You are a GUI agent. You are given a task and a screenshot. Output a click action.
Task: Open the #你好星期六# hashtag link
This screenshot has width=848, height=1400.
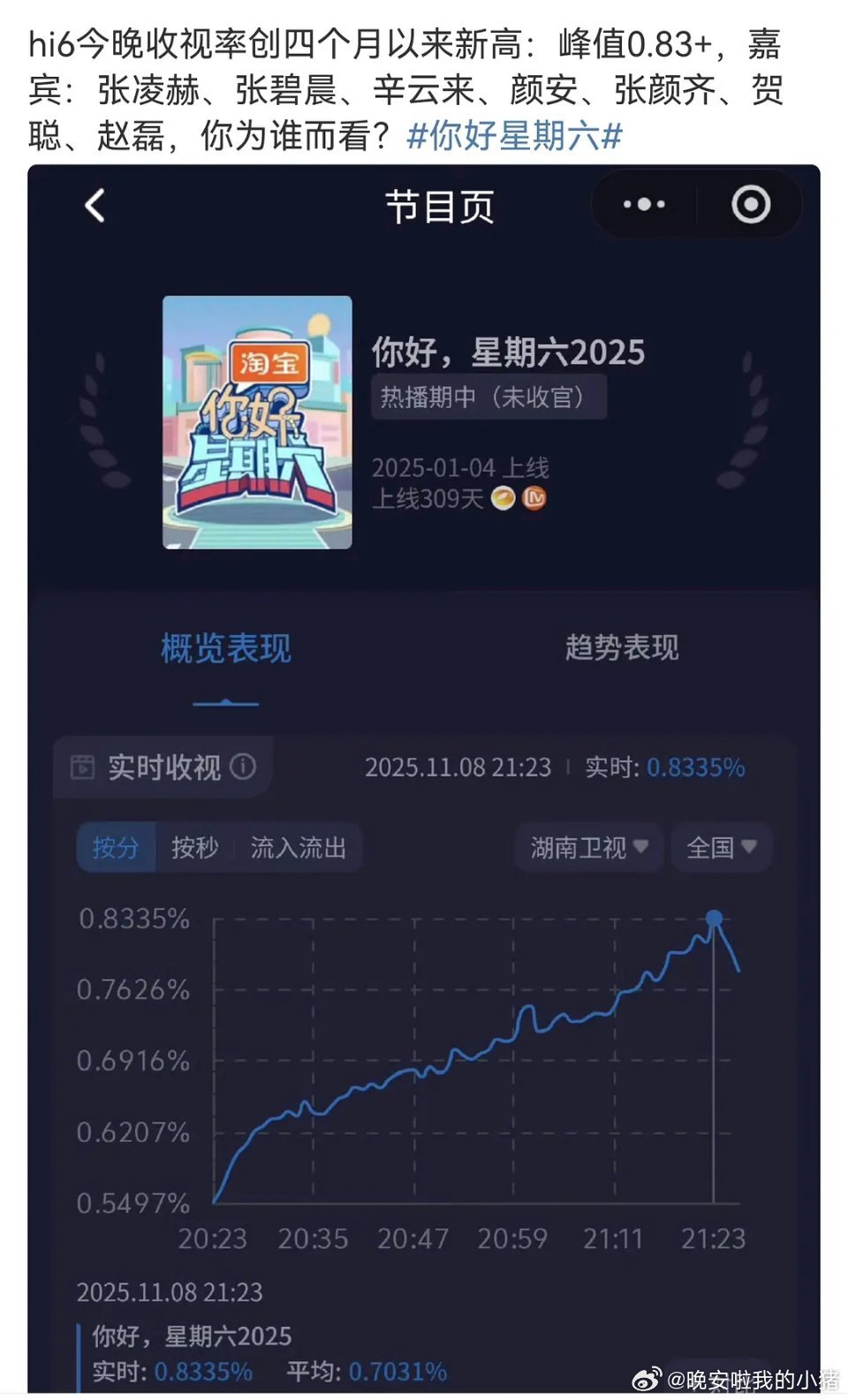click(514, 135)
